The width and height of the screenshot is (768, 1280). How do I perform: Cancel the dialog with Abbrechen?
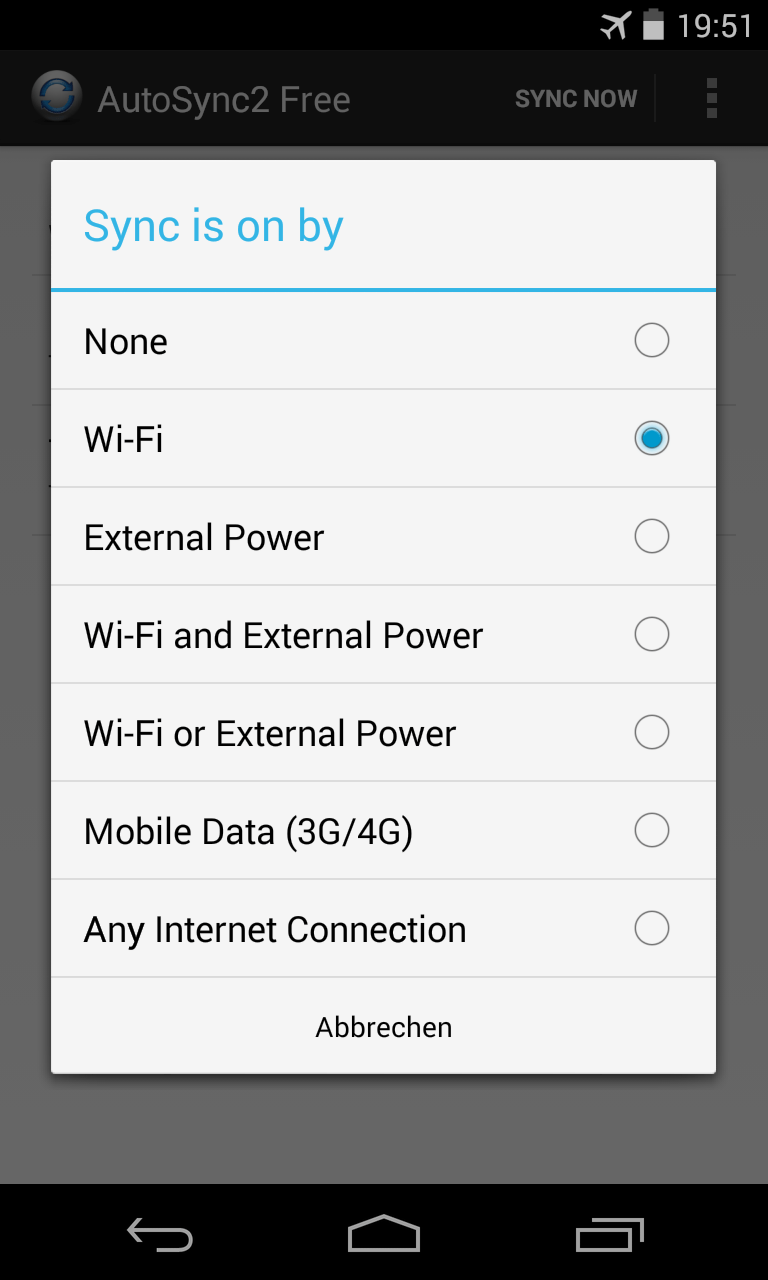pos(383,1027)
